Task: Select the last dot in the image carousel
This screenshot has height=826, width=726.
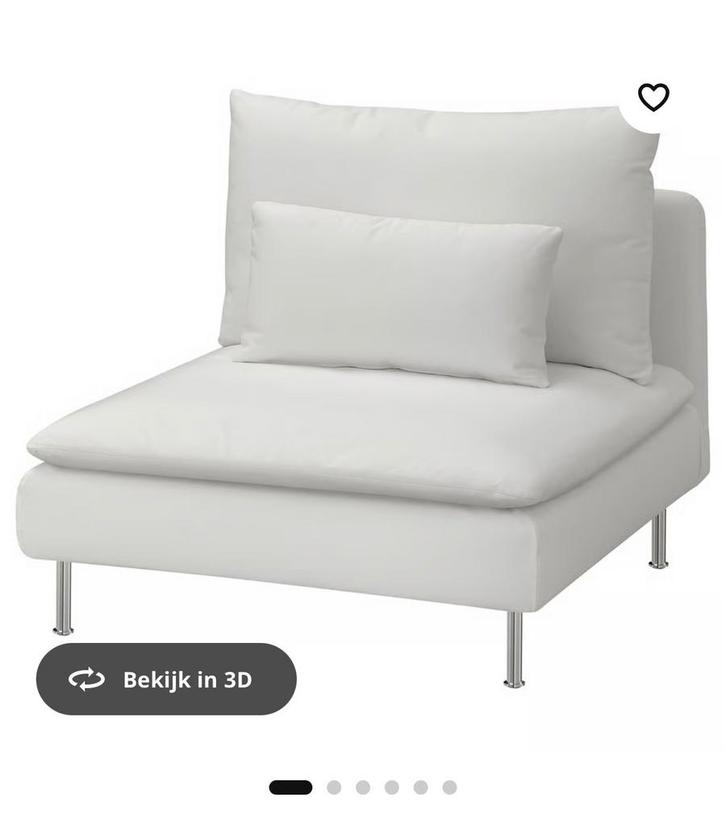Action: pos(448,787)
